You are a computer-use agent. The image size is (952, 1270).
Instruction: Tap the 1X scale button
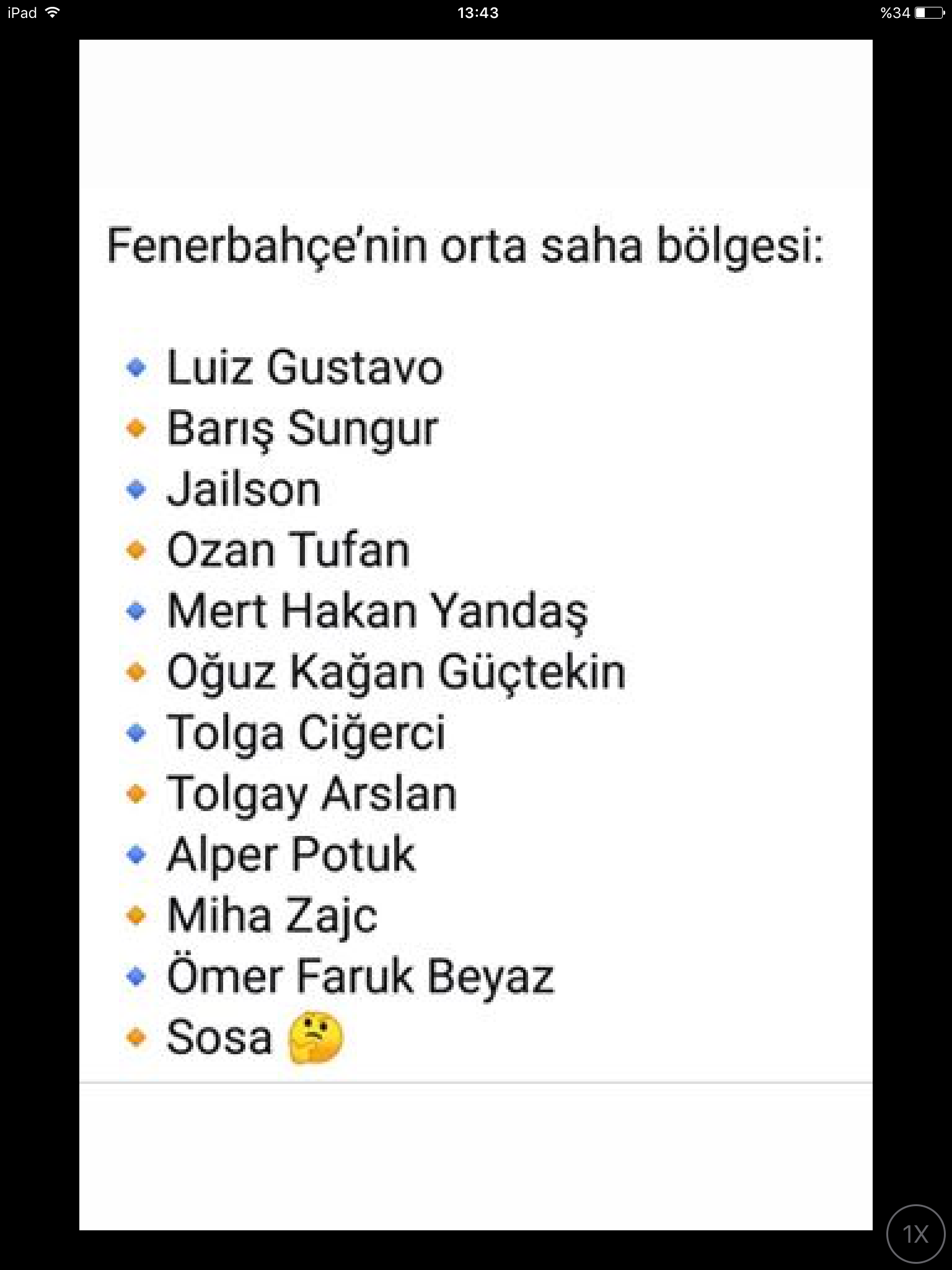[x=916, y=1234]
